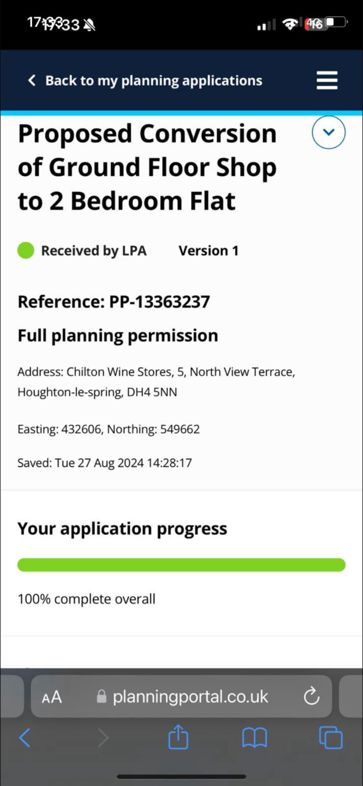
Task: Go back to my planning applications
Action: click(145, 81)
